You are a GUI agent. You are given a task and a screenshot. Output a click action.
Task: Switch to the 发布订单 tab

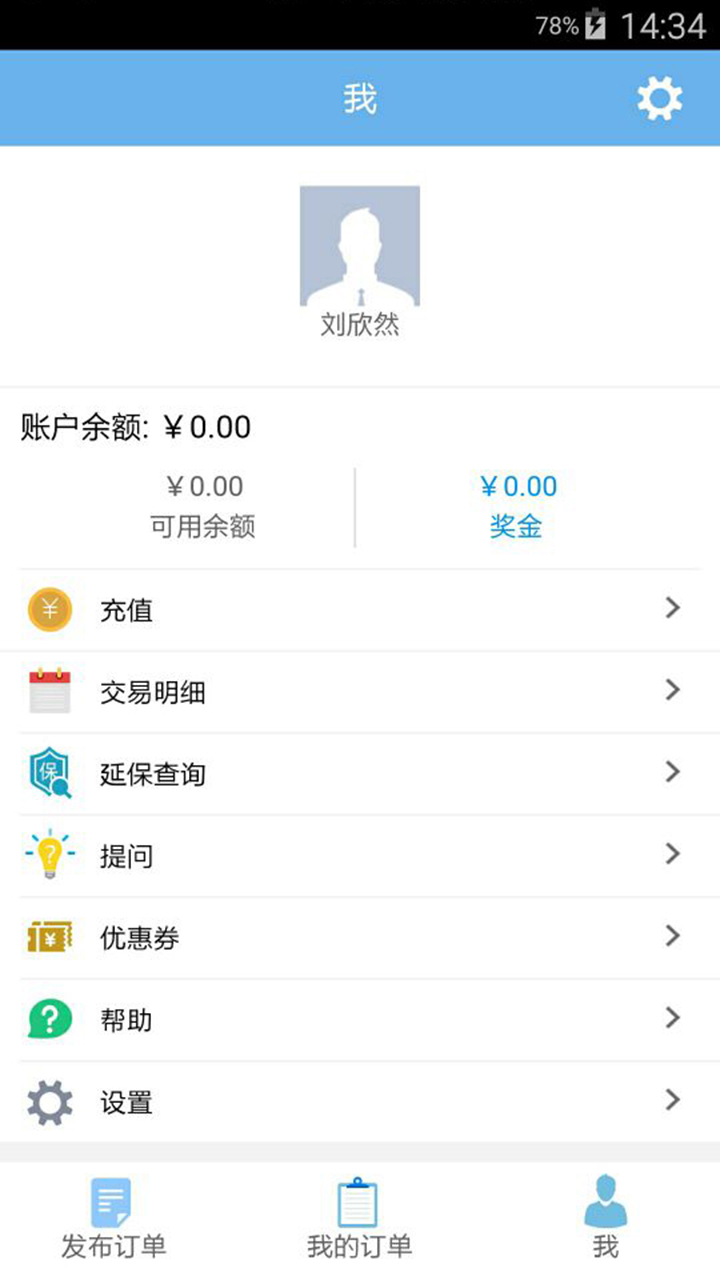[x=113, y=1219]
